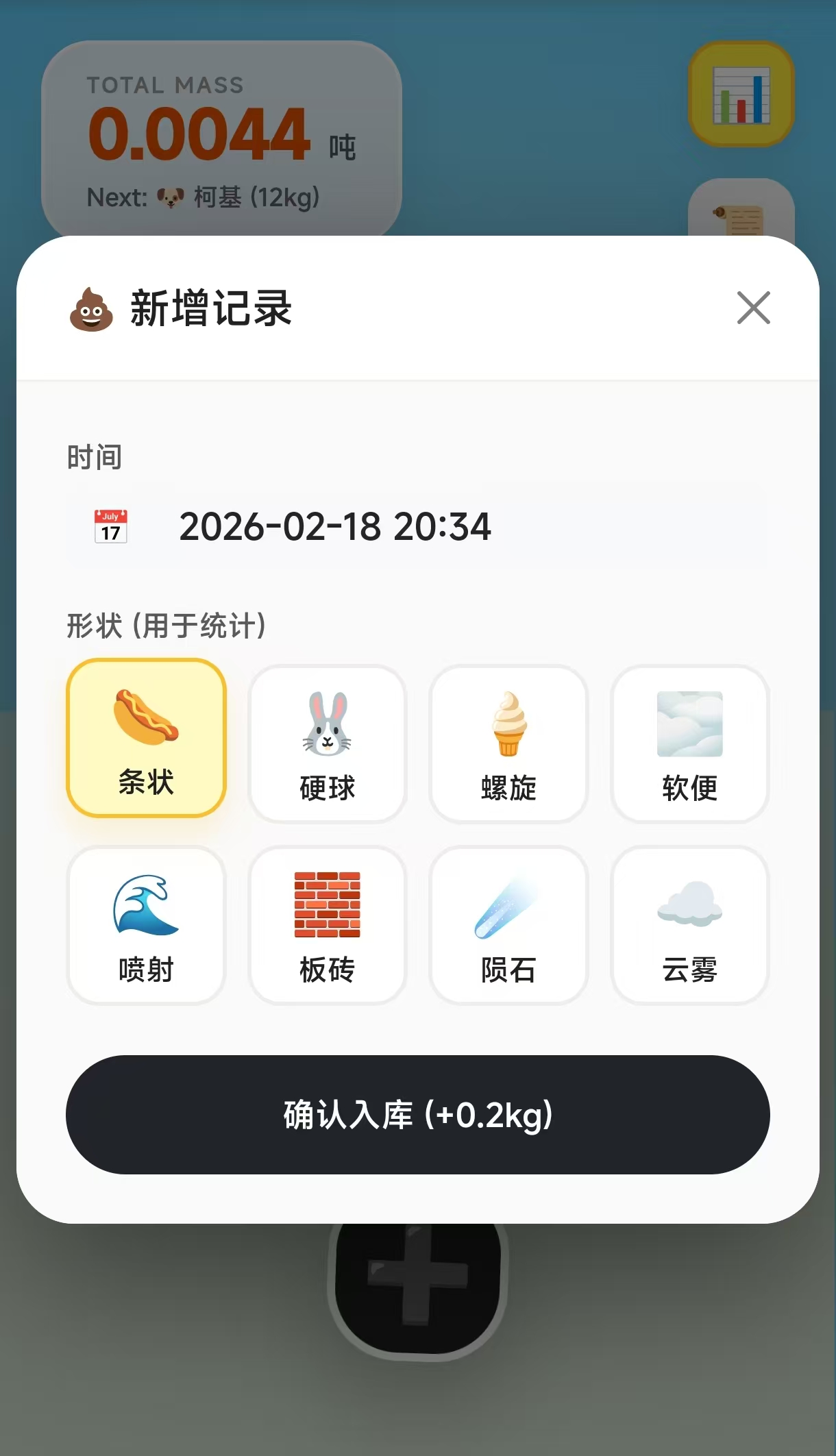Image resolution: width=836 pixels, height=1456 pixels.
Task: Close the 新增记录 dialog
Action: pyautogui.click(x=754, y=308)
